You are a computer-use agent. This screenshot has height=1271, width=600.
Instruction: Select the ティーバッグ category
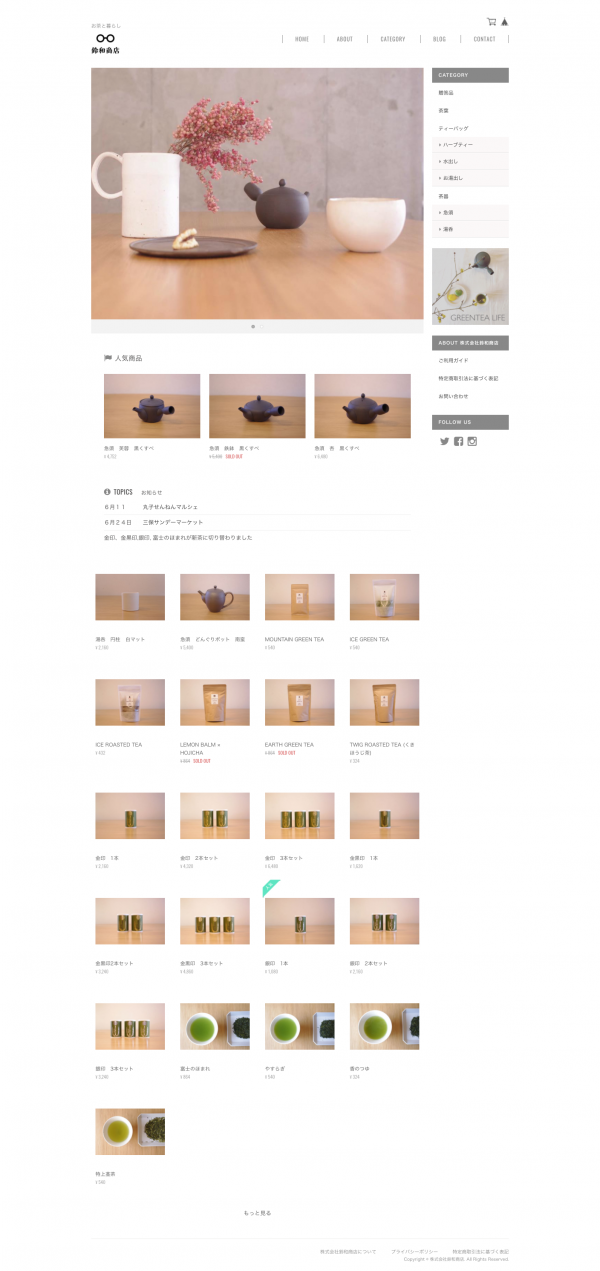(x=453, y=128)
